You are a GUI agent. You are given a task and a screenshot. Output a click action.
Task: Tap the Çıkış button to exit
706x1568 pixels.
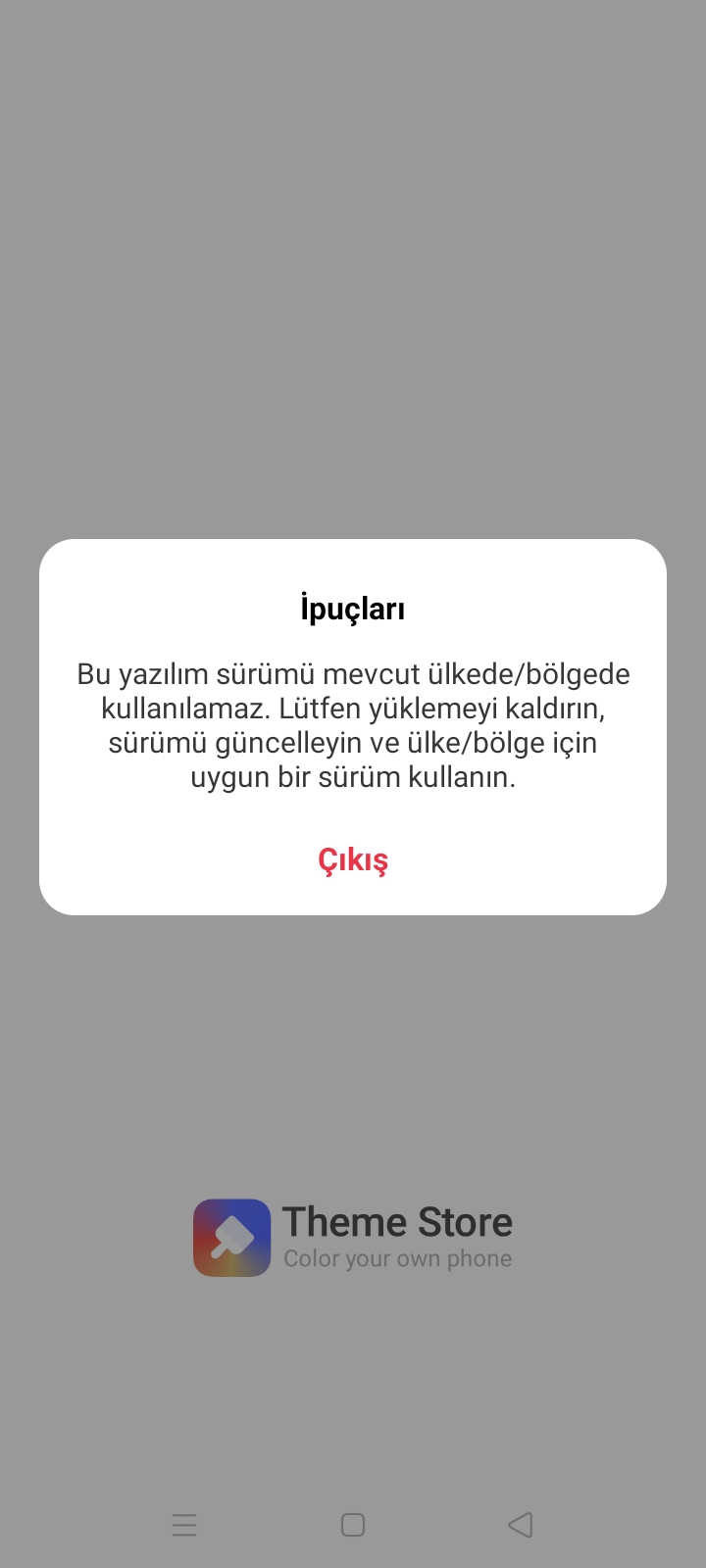click(353, 859)
